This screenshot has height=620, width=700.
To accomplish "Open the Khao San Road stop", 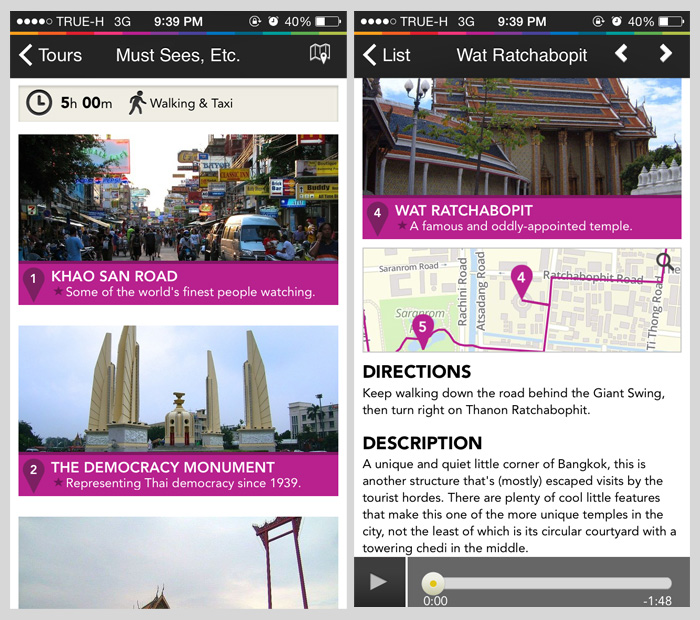I will coord(178,220).
